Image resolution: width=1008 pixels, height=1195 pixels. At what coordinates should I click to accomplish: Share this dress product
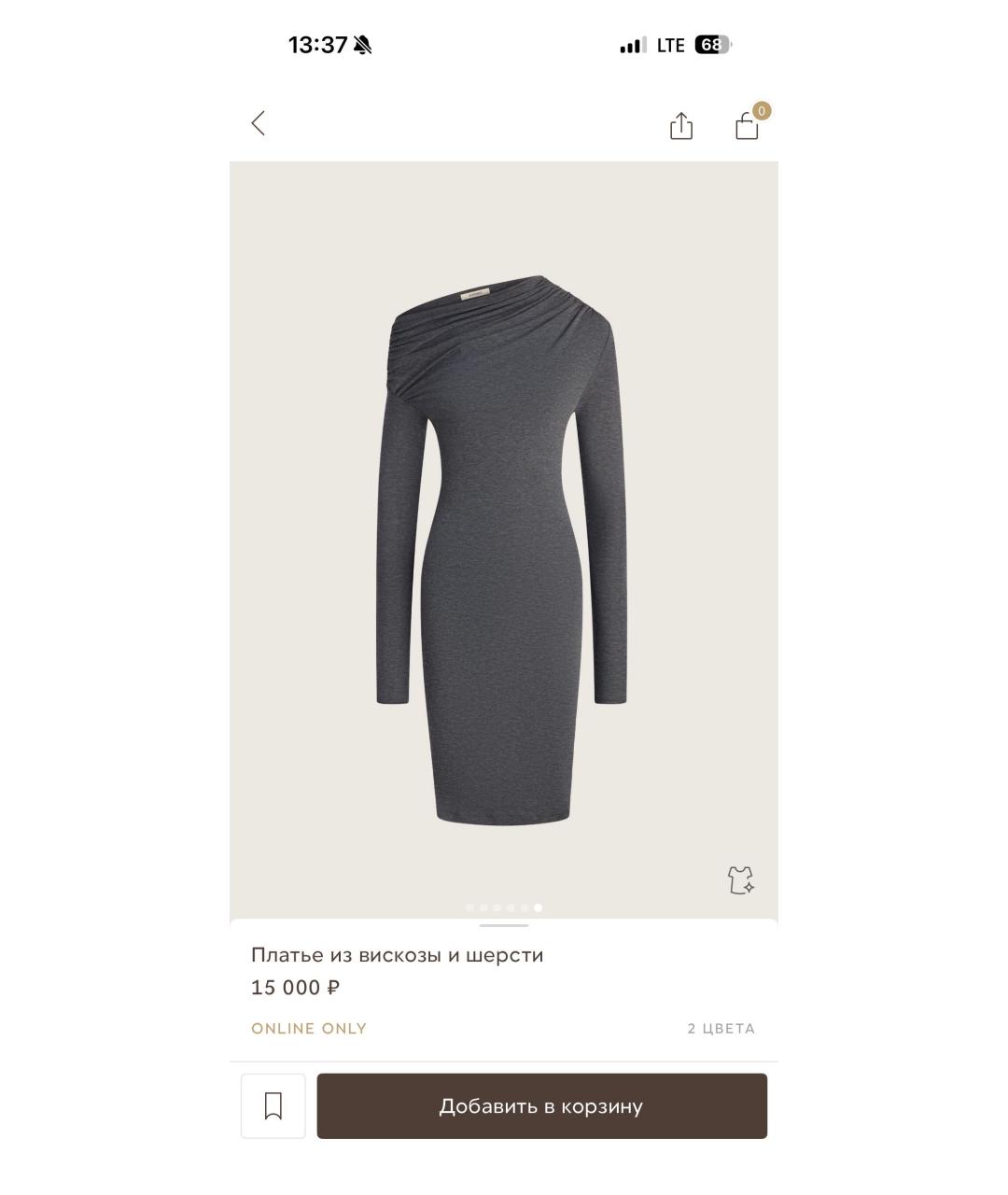(681, 126)
